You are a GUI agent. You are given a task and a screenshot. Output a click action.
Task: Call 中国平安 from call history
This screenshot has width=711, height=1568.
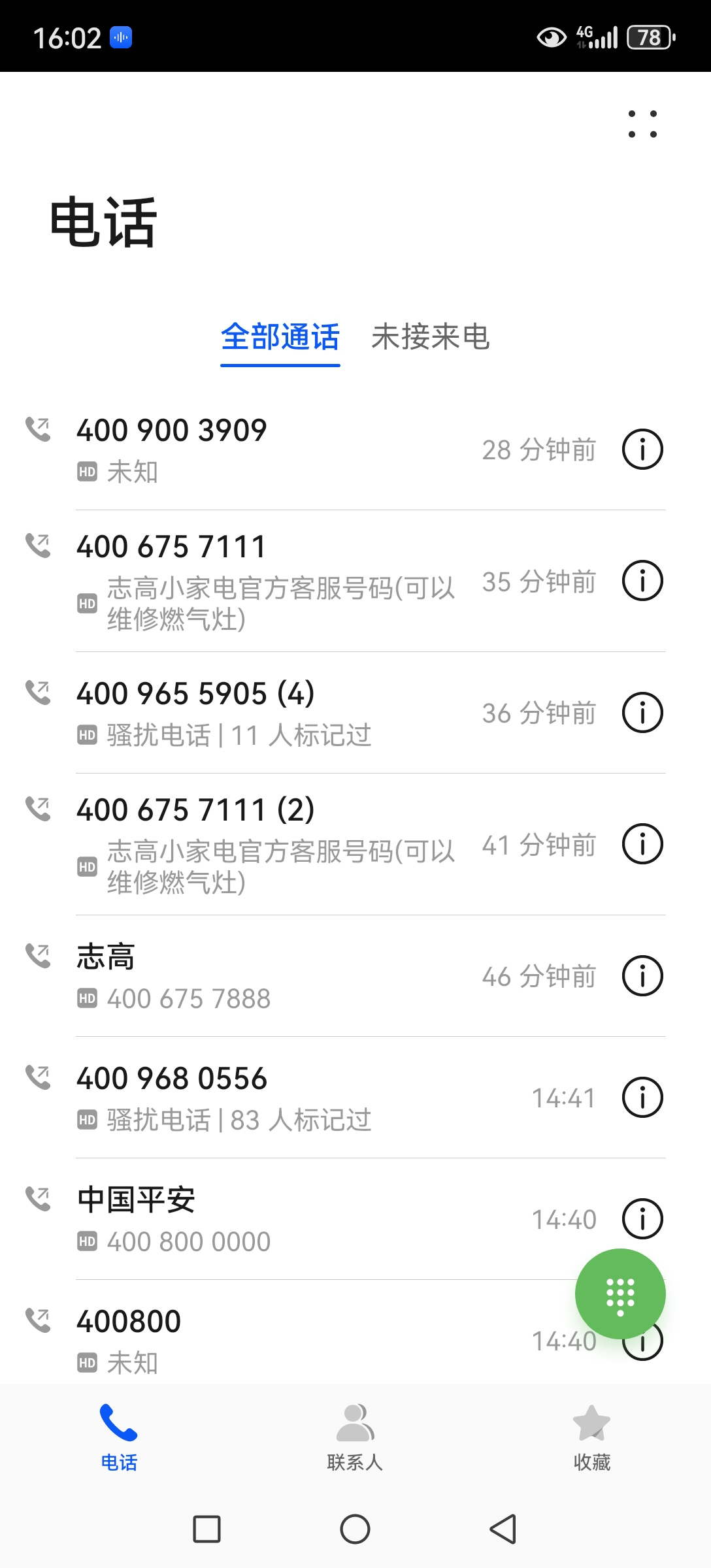(x=314, y=1219)
